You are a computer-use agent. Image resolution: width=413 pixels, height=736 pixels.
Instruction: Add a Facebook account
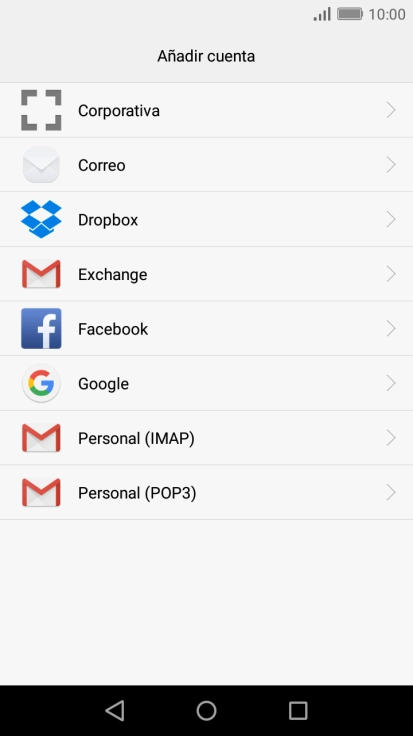(206, 329)
